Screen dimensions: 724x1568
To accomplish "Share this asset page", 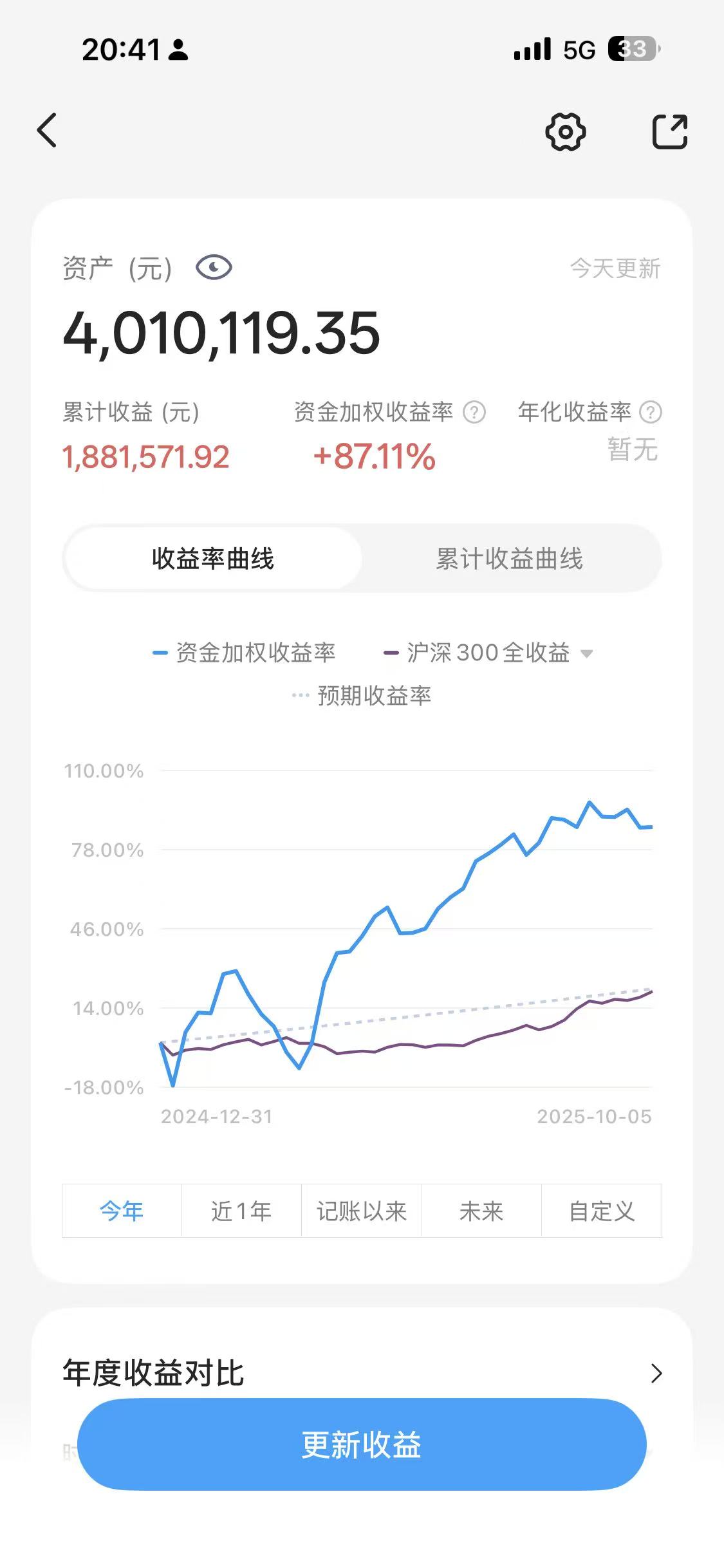I will pos(670,132).
